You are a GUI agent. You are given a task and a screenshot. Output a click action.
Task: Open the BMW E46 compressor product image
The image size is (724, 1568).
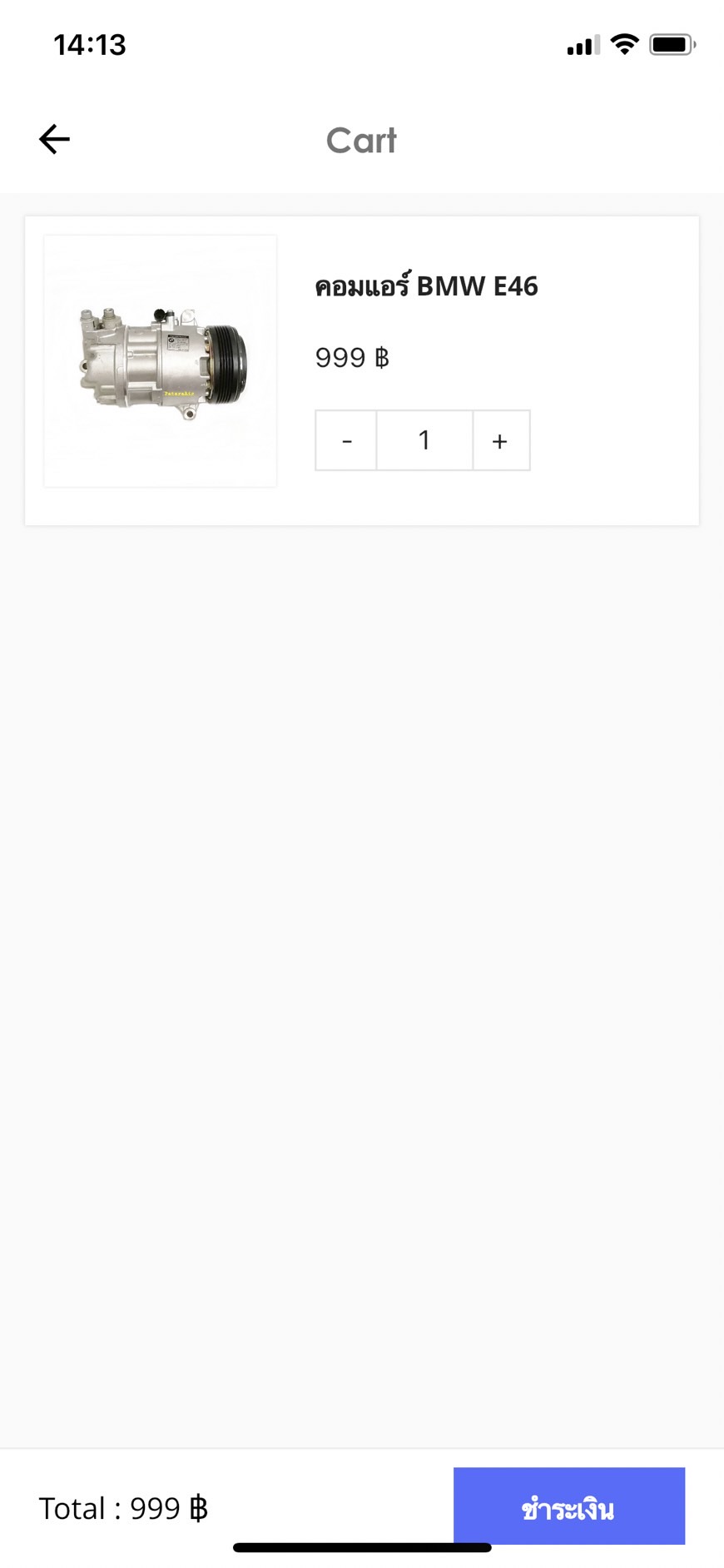[x=161, y=361]
